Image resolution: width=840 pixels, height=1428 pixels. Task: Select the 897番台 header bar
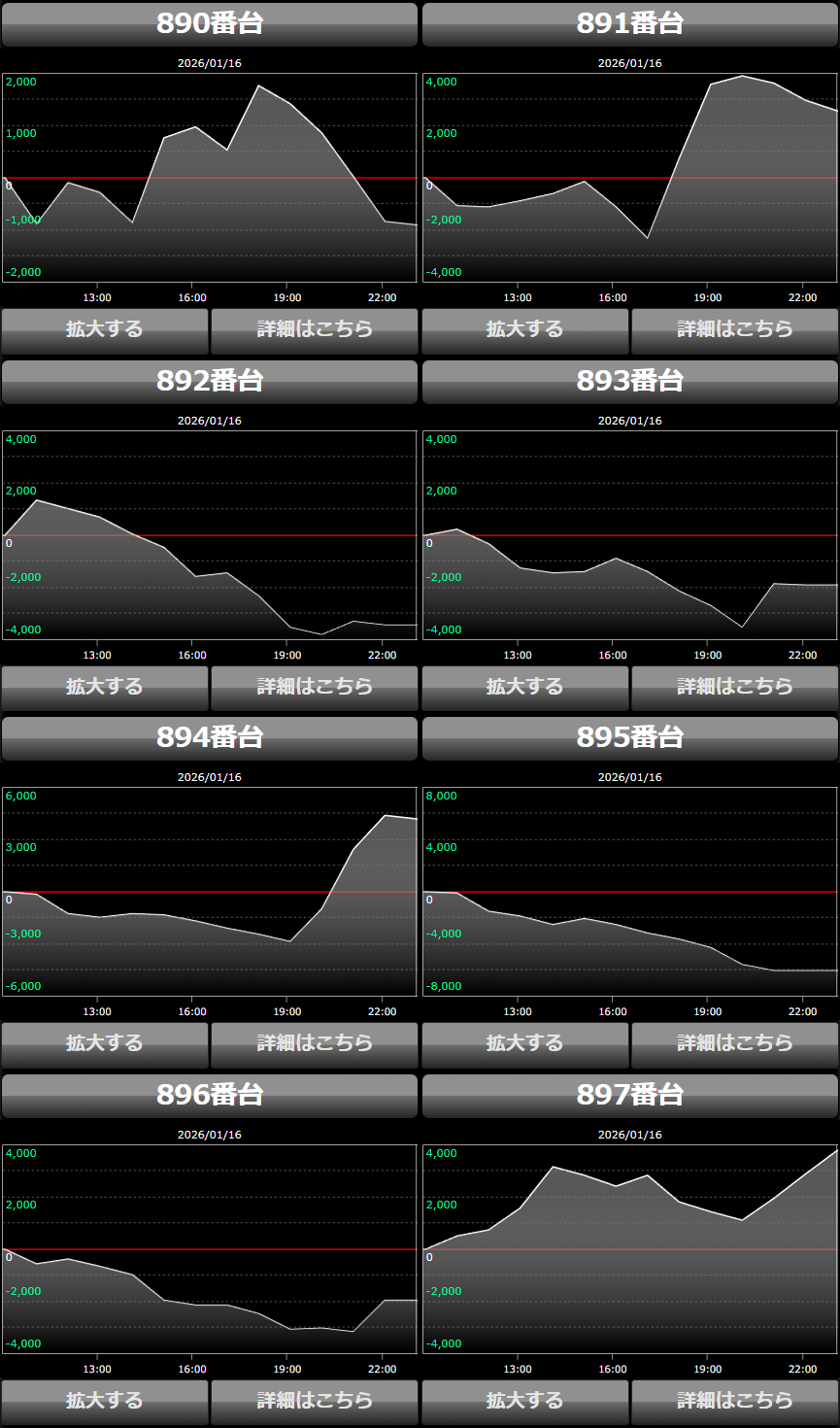coord(630,1096)
